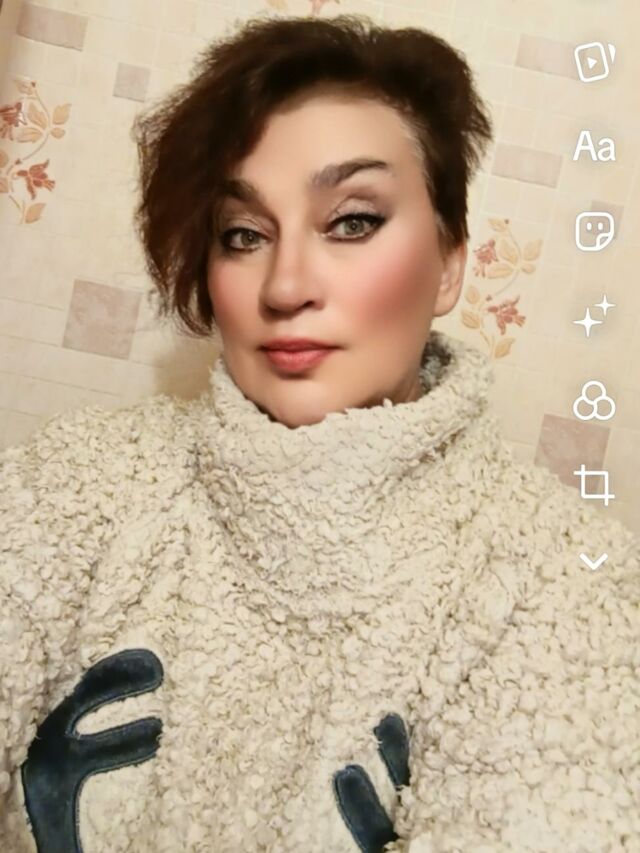Select the crop tool
The width and height of the screenshot is (640, 853).
click(x=594, y=485)
